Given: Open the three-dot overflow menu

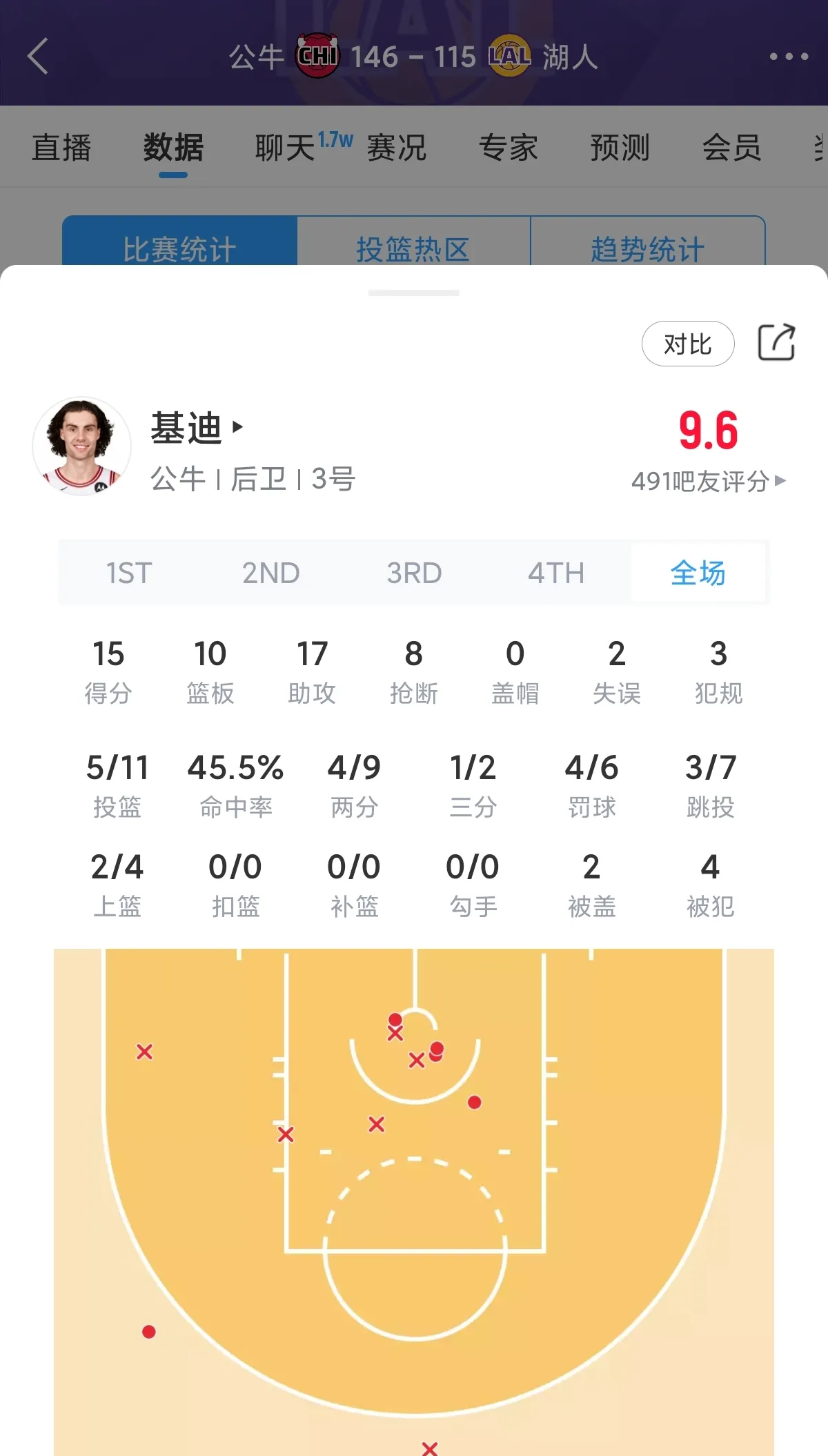Looking at the screenshot, I should pos(789,56).
